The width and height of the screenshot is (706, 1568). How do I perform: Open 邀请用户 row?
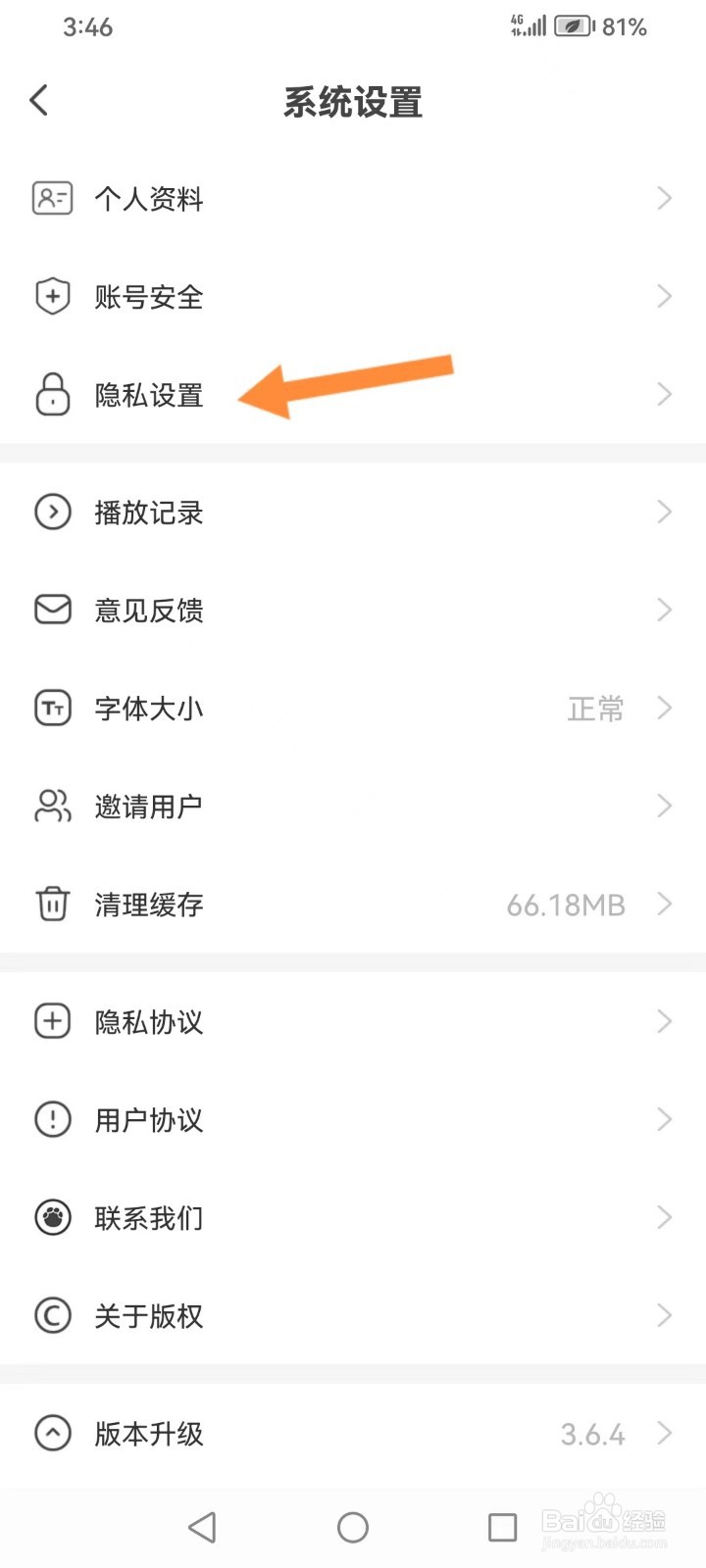(x=353, y=806)
